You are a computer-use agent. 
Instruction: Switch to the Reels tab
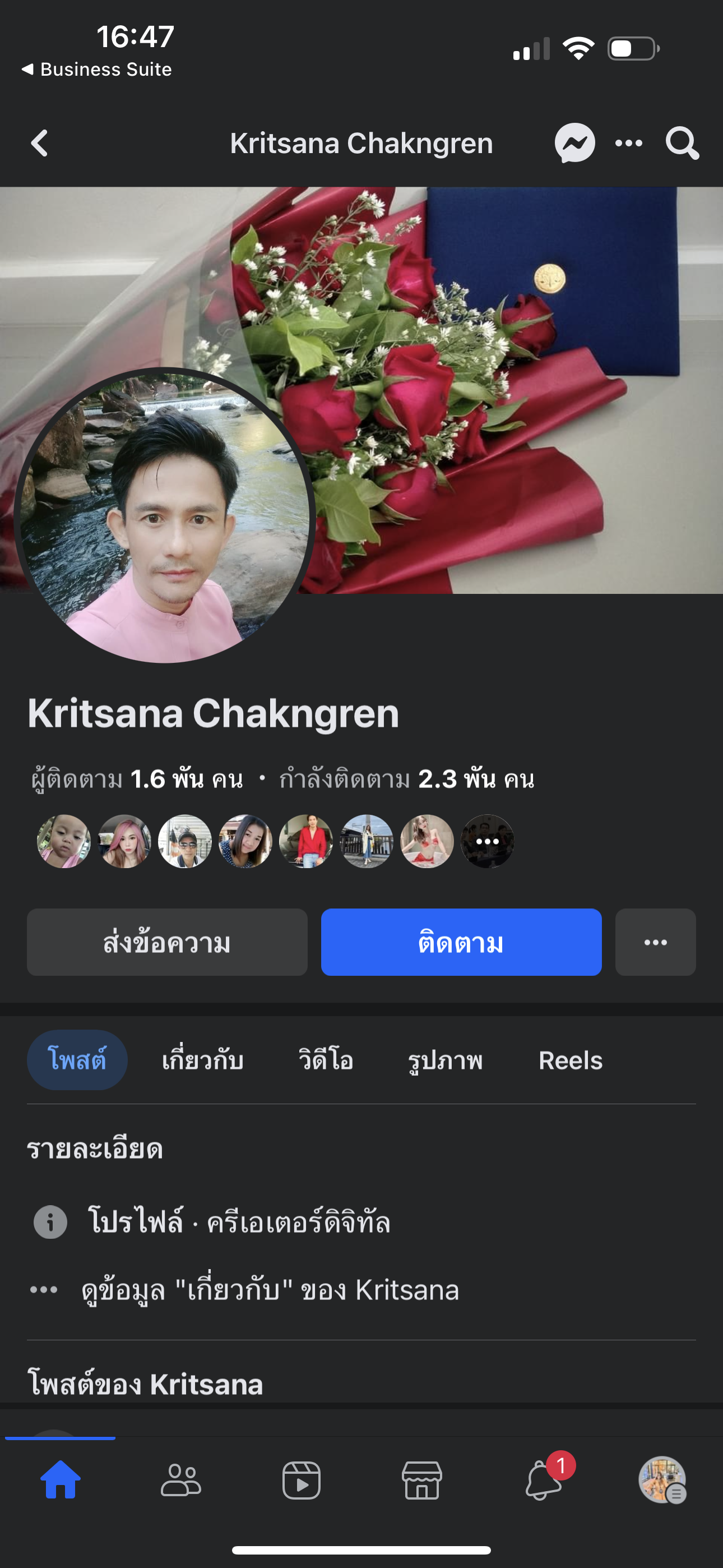pyautogui.click(x=570, y=1060)
